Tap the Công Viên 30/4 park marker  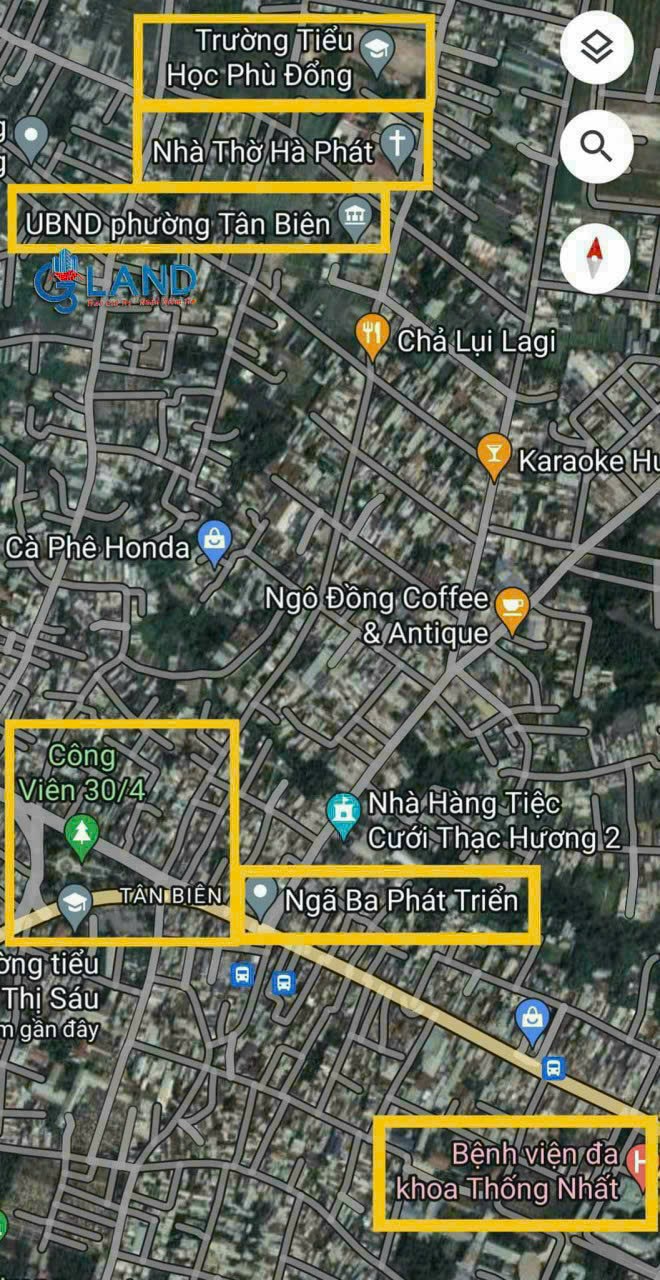80,834
